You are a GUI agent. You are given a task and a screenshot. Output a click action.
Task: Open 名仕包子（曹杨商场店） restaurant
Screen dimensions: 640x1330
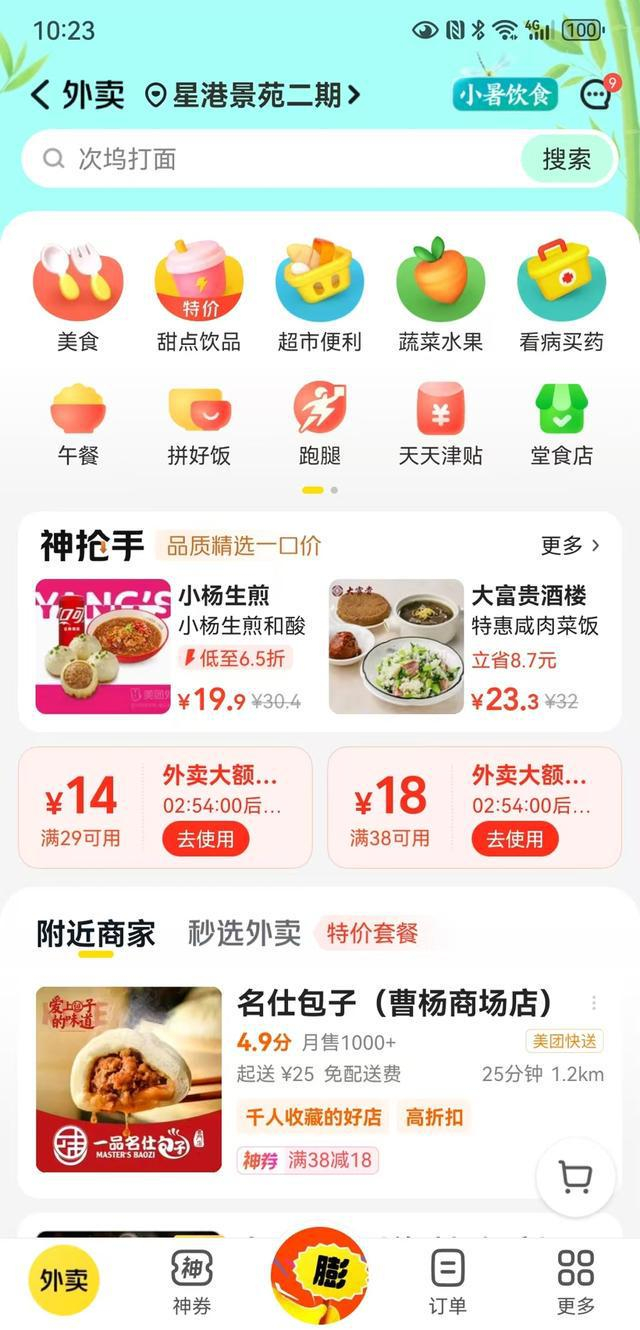[394, 1002]
